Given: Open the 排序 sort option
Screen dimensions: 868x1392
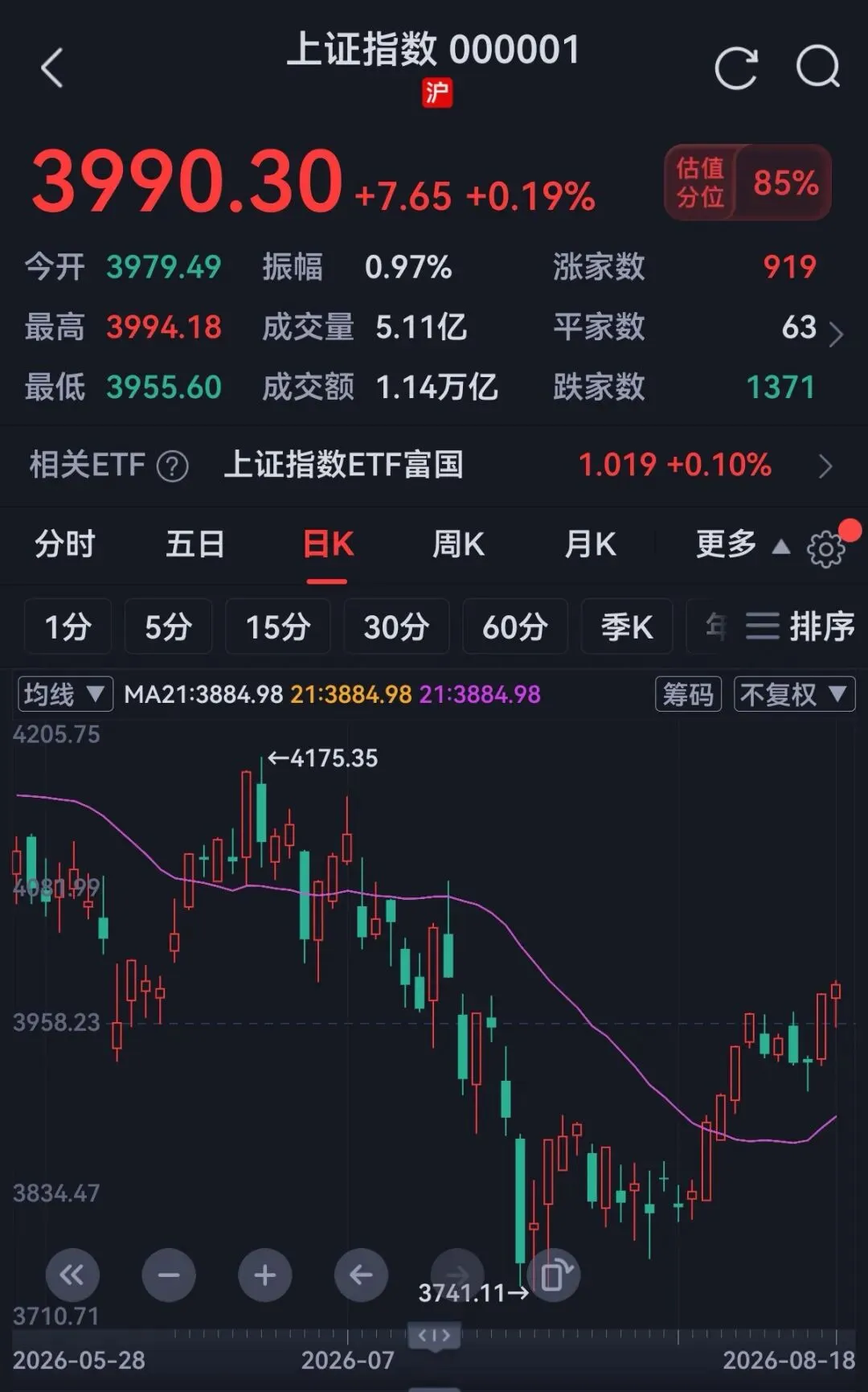Looking at the screenshot, I should click(800, 626).
